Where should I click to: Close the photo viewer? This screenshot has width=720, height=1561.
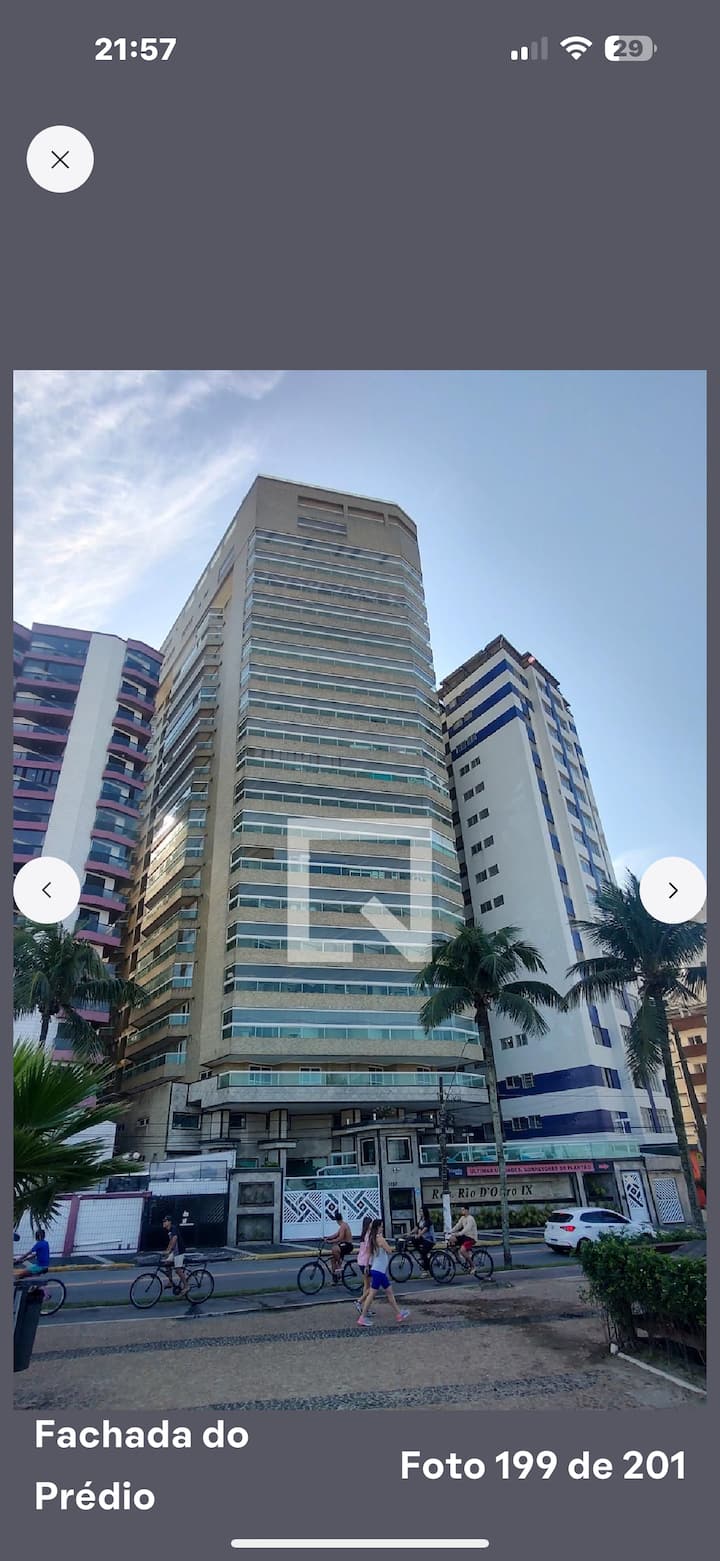(60, 159)
